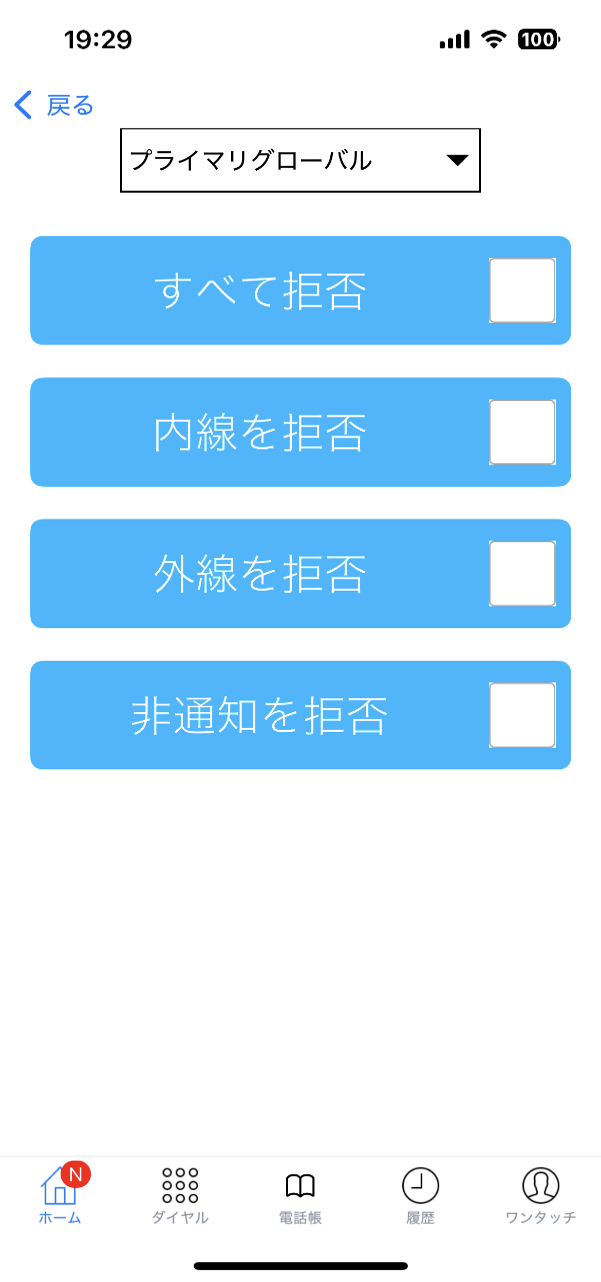This screenshot has height=1282, width=601.
Task: Open the プライマリグローバル dropdown
Action: click(x=300, y=160)
